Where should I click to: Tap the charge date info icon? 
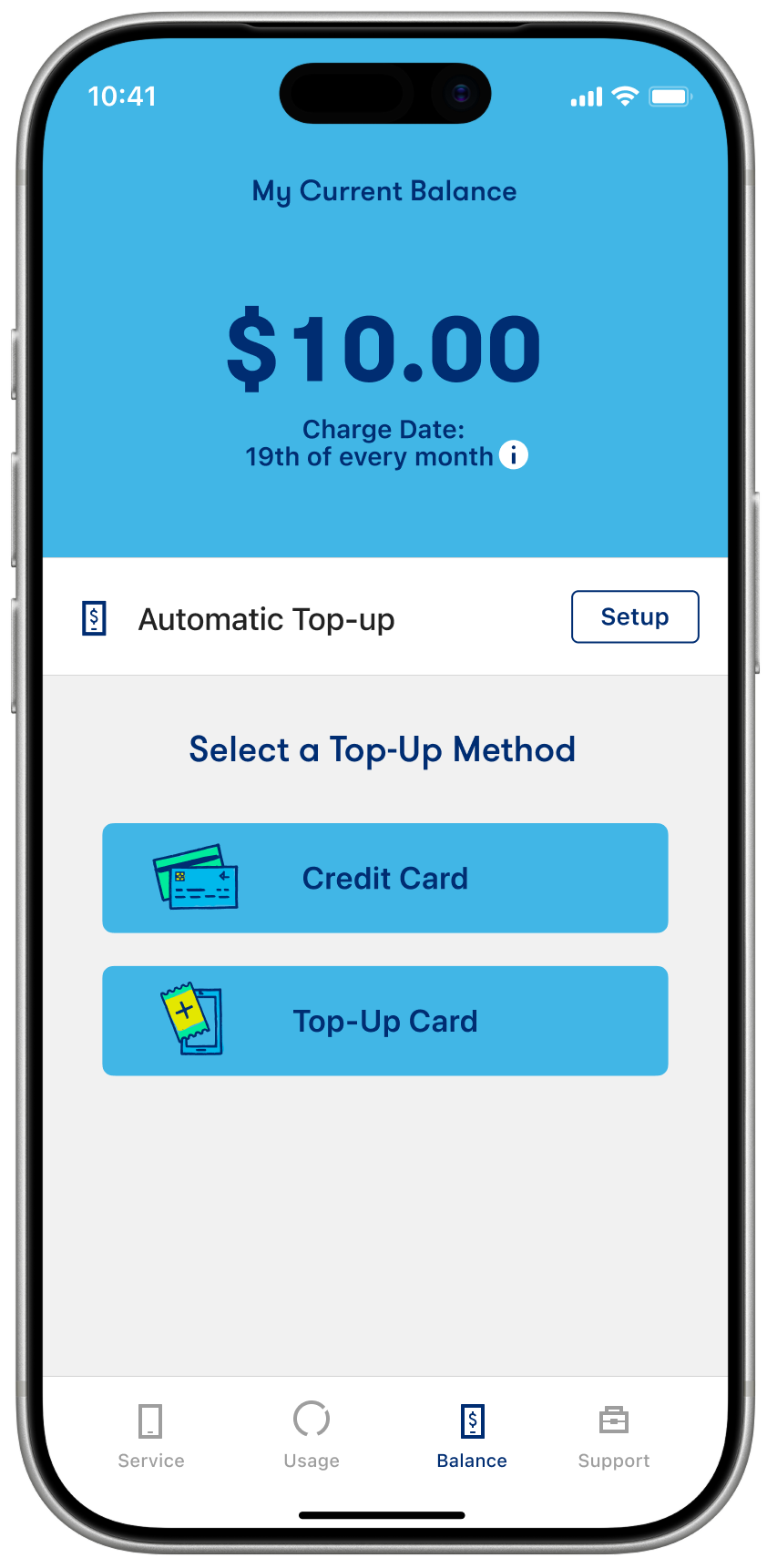click(514, 454)
